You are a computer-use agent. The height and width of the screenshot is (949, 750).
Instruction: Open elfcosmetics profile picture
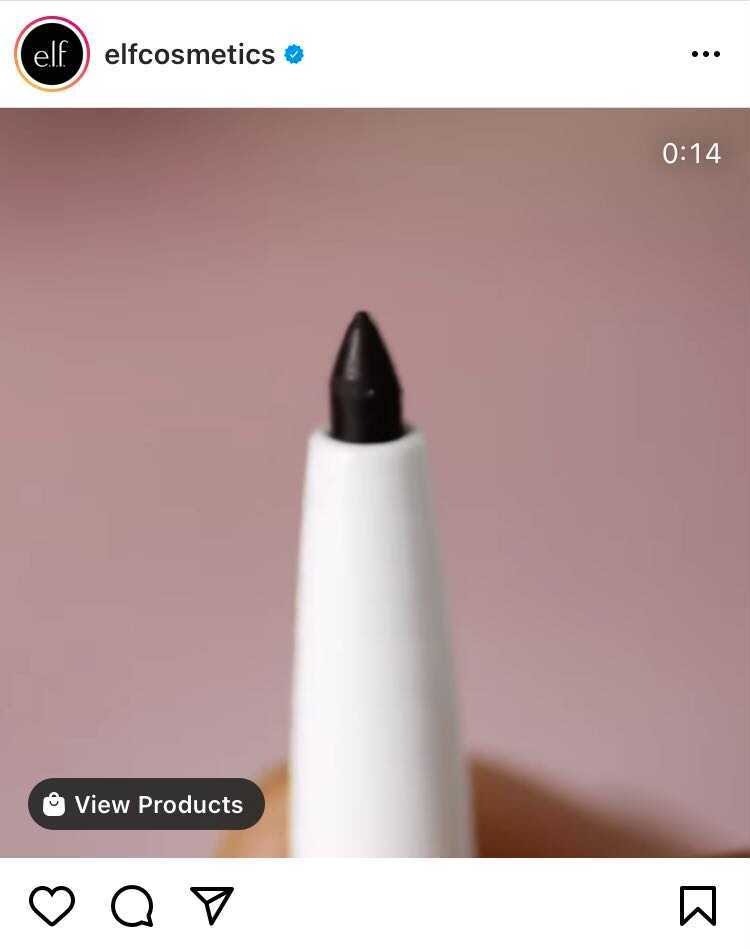[52, 54]
